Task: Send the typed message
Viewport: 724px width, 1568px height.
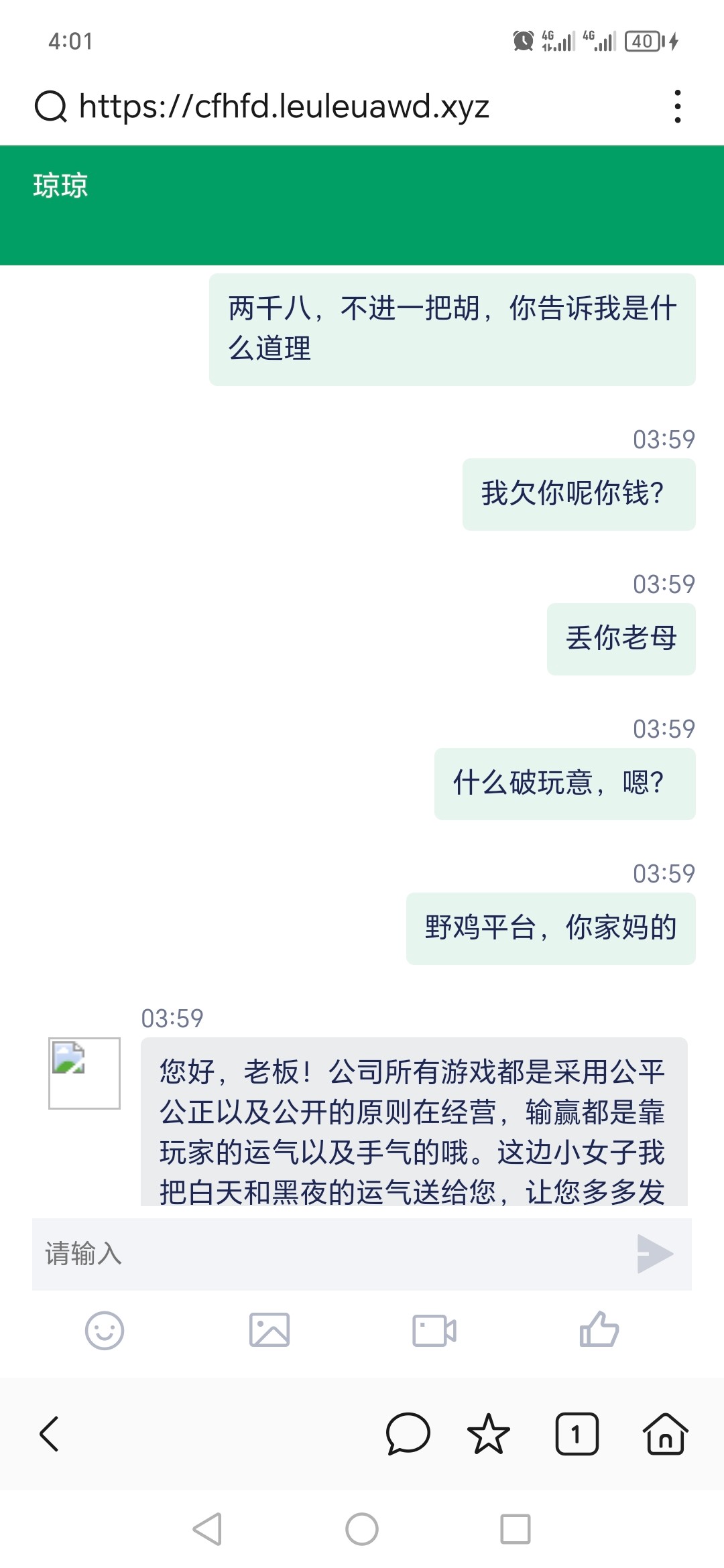Action: click(x=654, y=1254)
